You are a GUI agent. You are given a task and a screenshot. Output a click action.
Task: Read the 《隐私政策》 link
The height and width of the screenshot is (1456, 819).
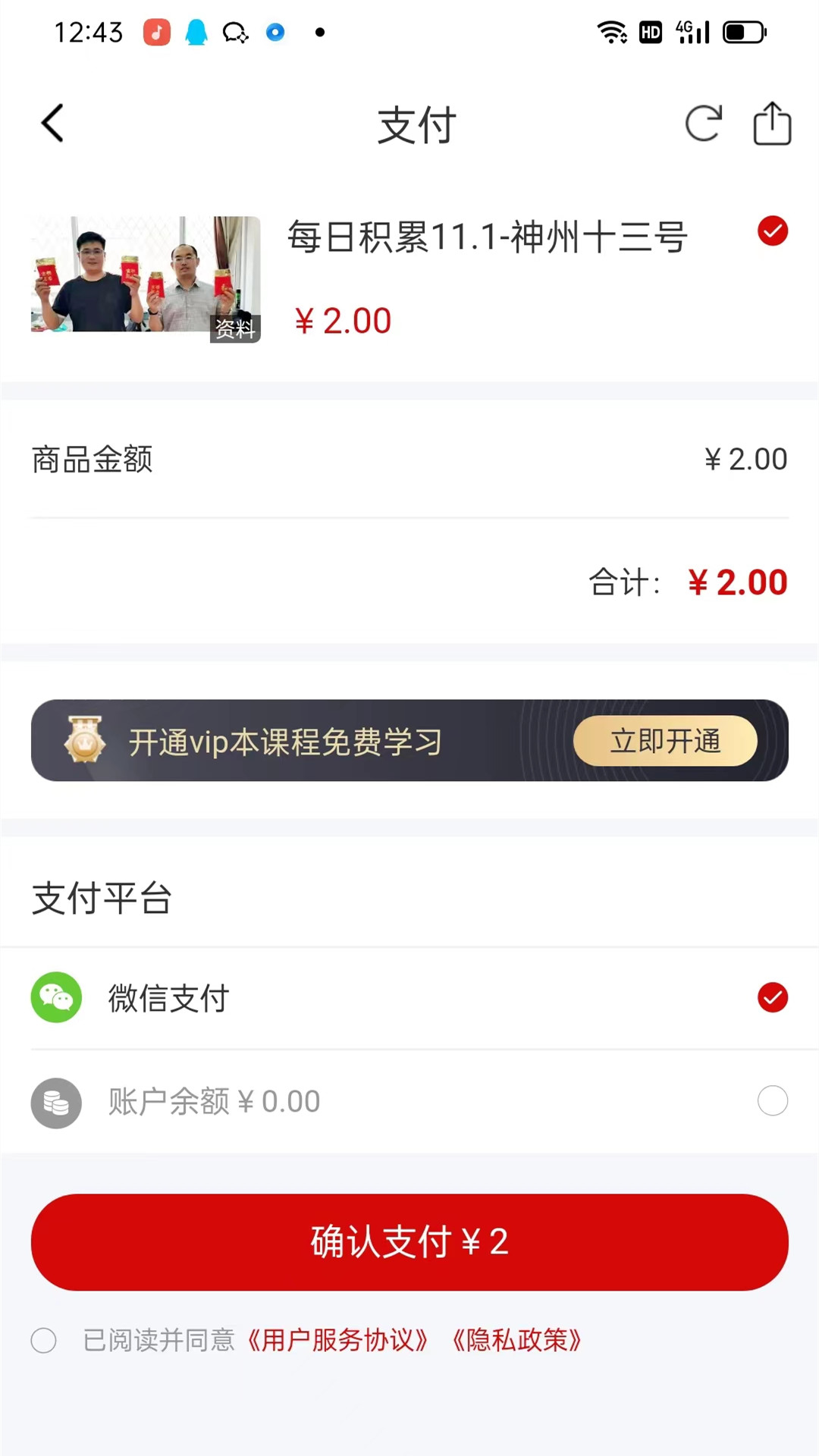tap(516, 1341)
